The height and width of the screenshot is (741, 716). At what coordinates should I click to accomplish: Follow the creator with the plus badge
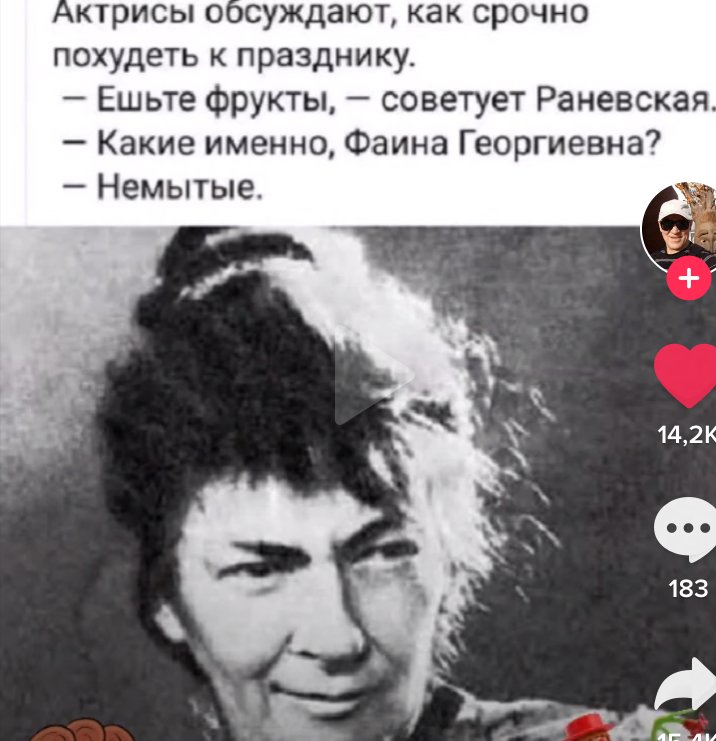[689, 279]
